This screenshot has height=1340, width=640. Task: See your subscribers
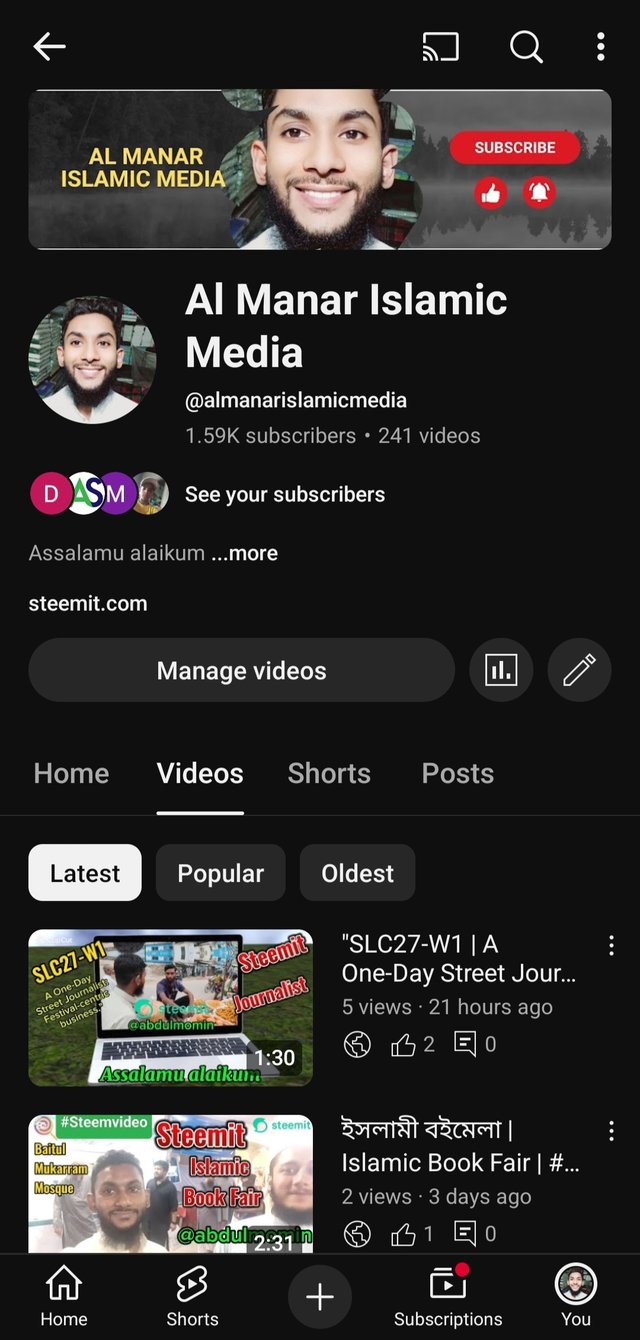(x=284, y=494)
